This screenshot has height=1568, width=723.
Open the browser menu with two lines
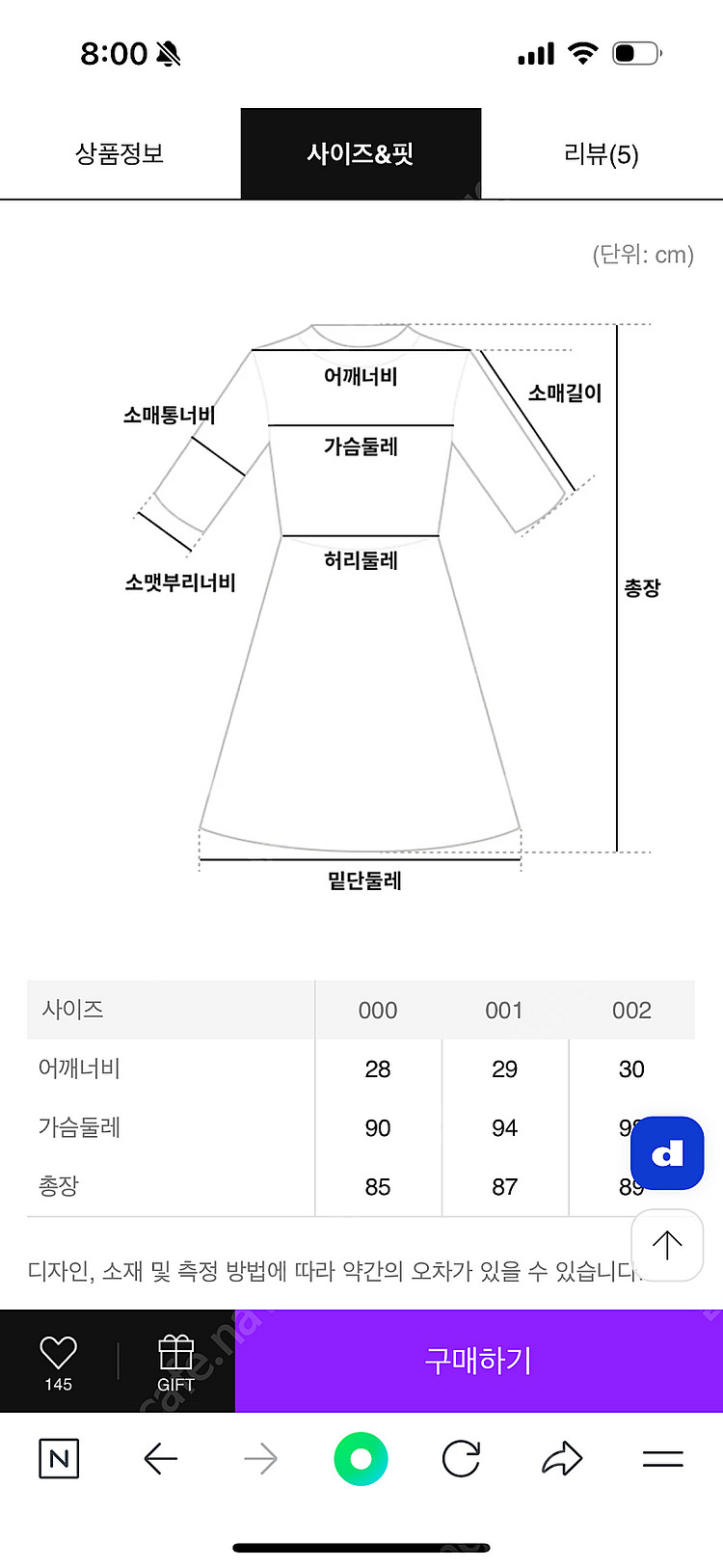(662, 1459)
